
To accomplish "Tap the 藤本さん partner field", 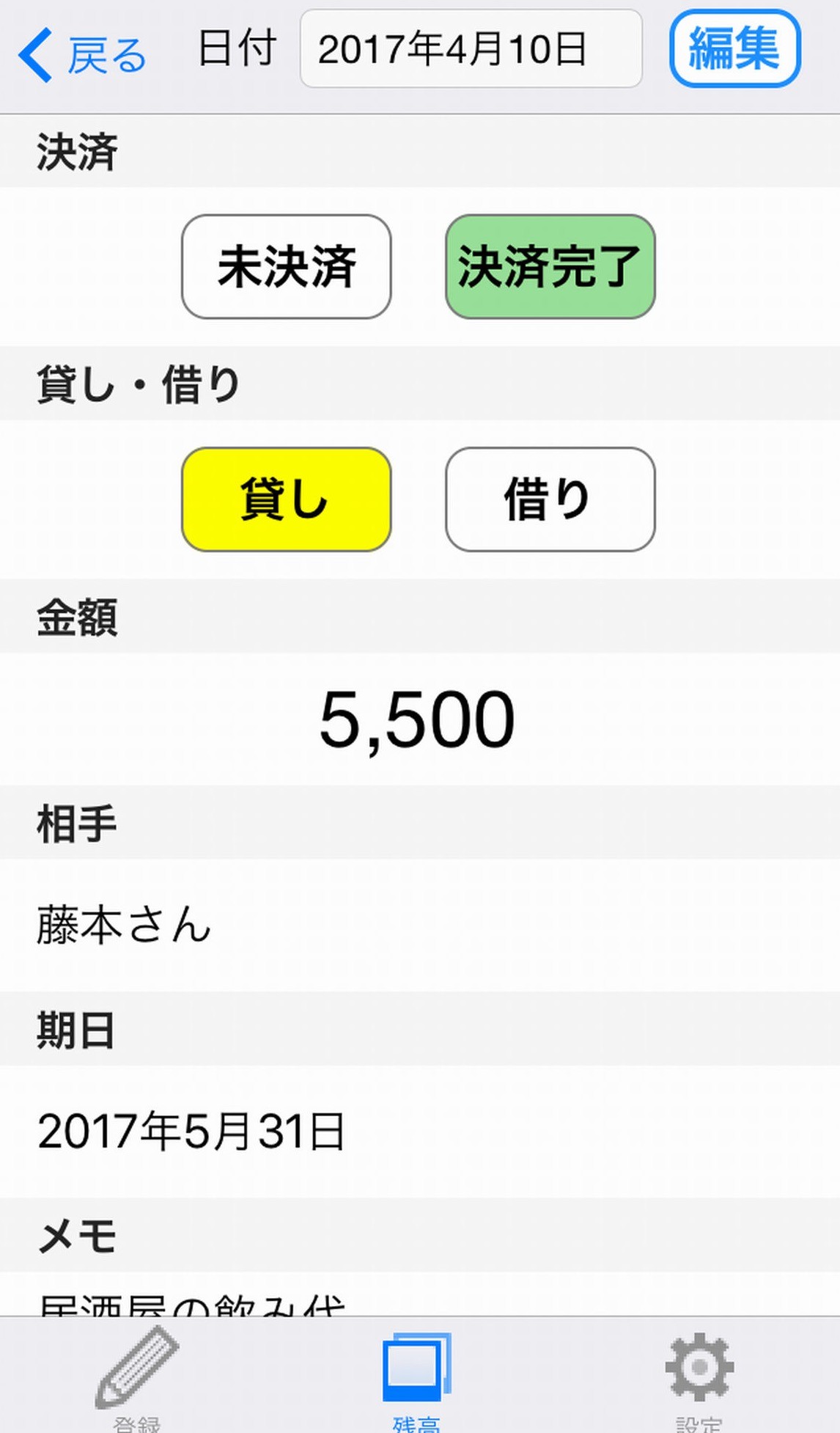I will pos(420,925).
